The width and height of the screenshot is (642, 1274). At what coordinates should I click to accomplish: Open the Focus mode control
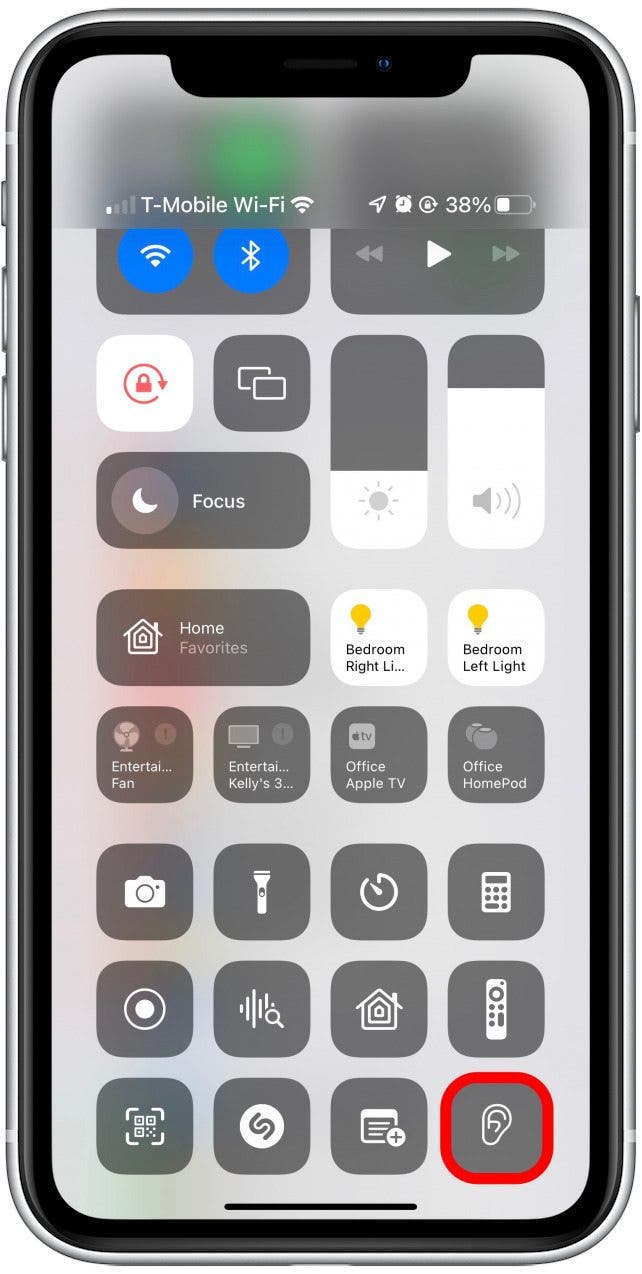click(203, 500)
